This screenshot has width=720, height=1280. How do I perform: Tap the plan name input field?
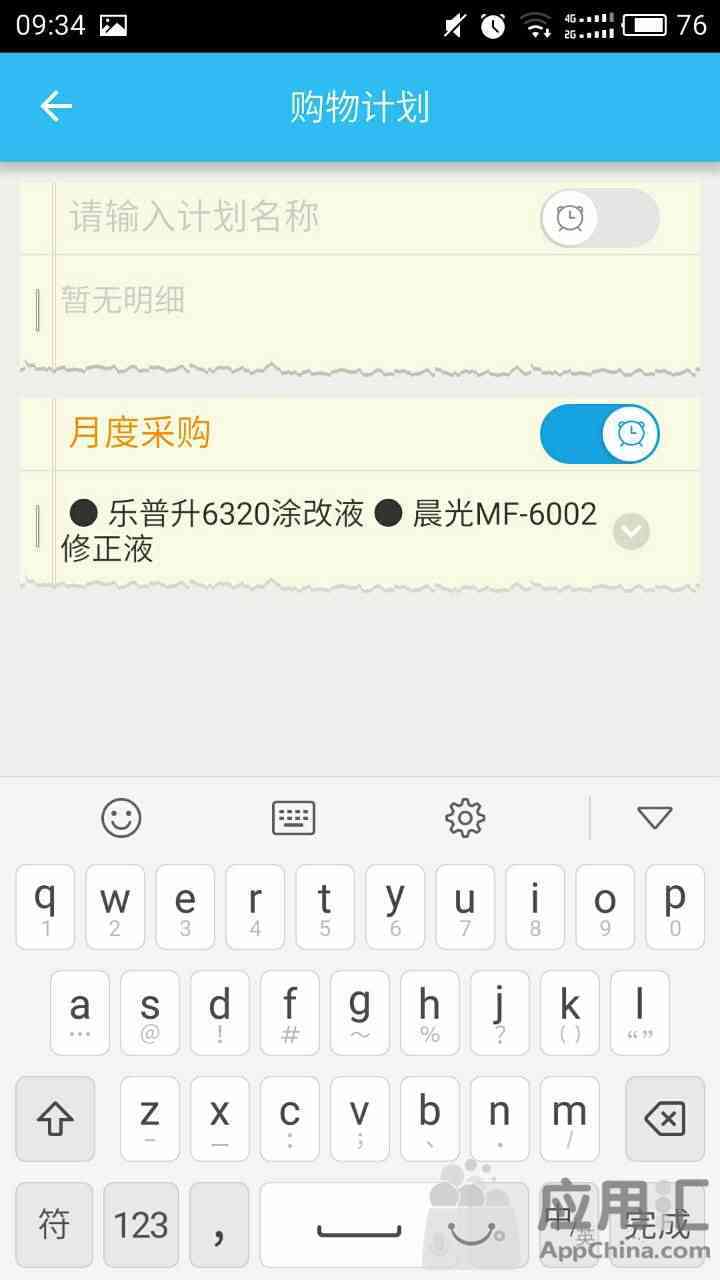pos(290,217)
